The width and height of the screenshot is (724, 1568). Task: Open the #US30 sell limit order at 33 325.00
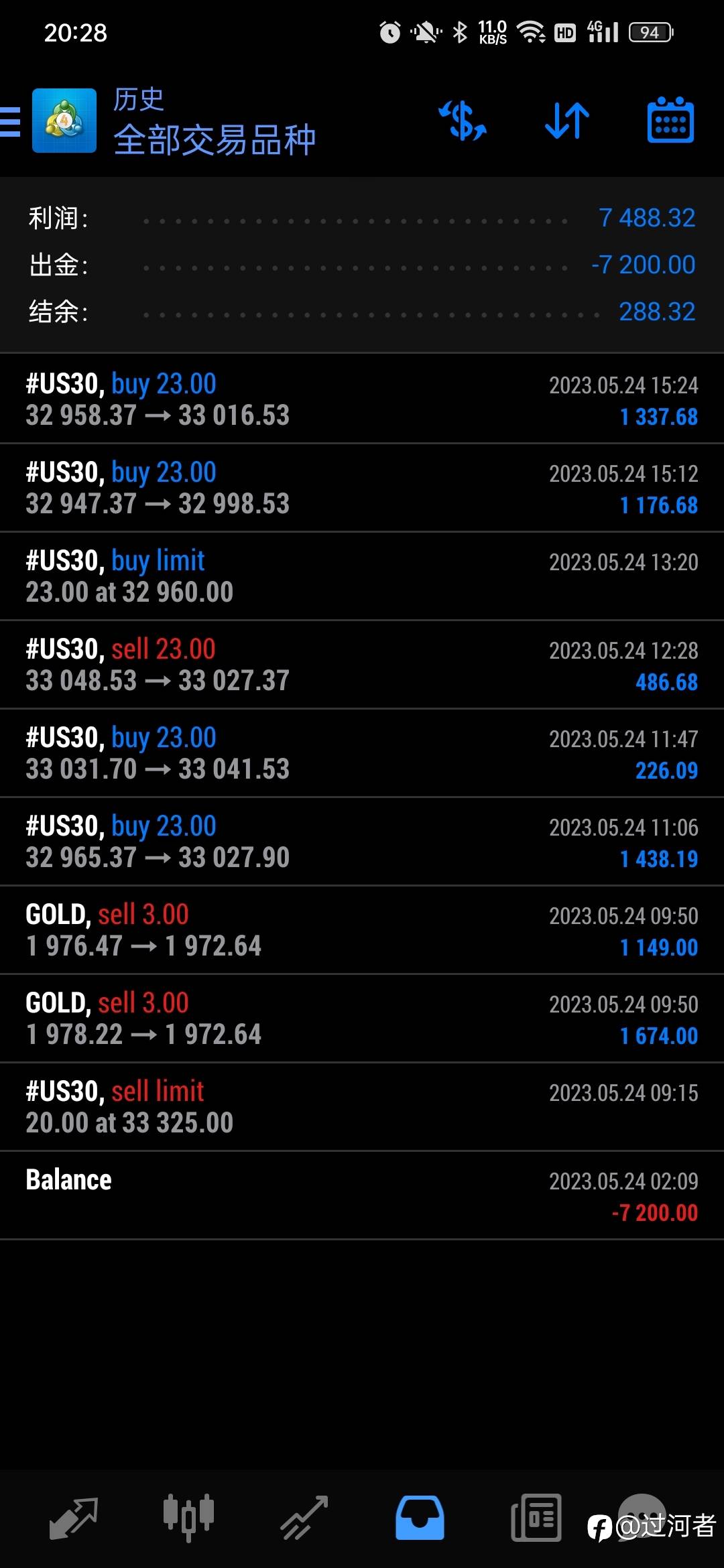coord(362,1106)
